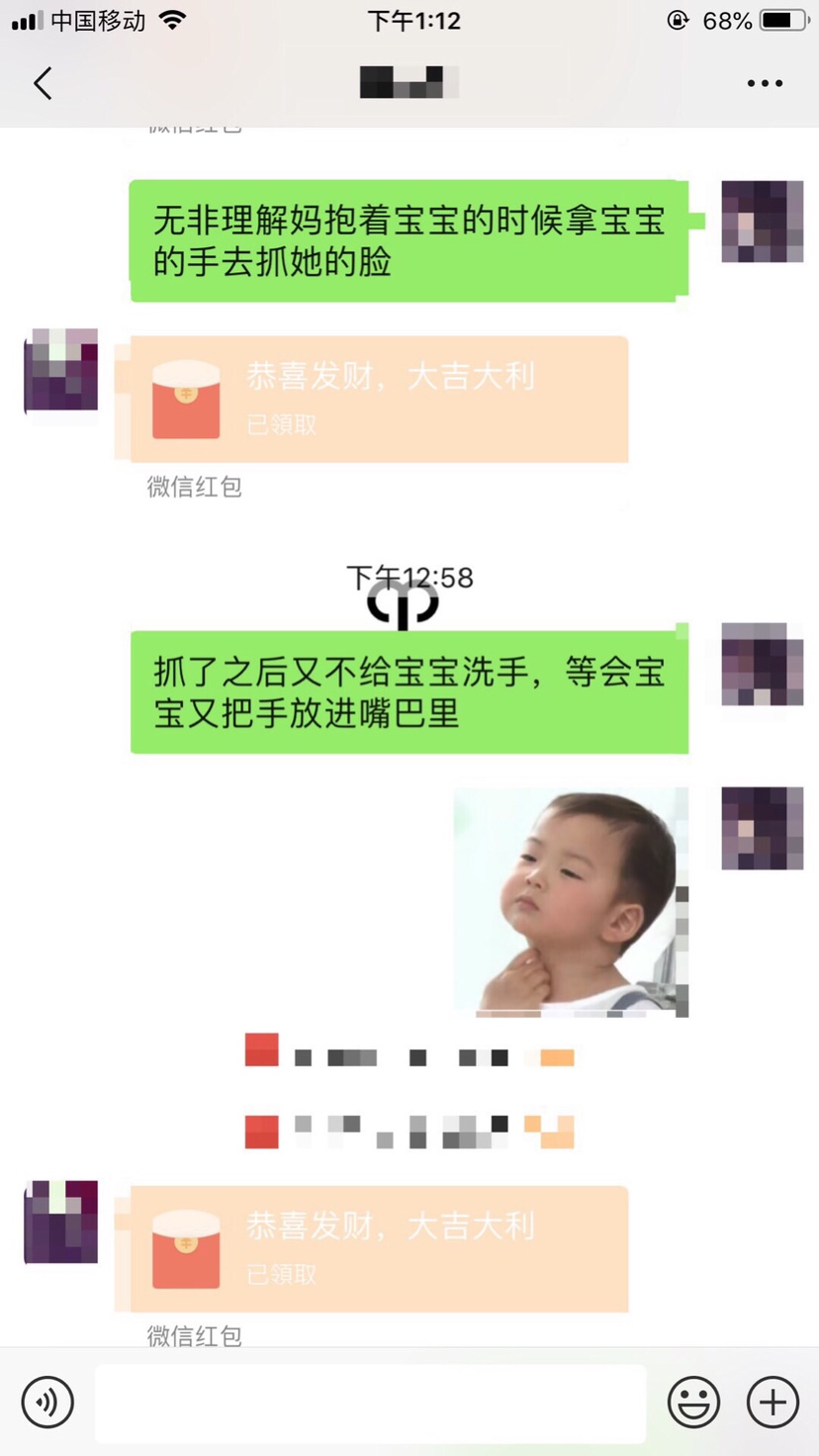Open sender avatar beside toddler sticker

[x=762, y=829]
